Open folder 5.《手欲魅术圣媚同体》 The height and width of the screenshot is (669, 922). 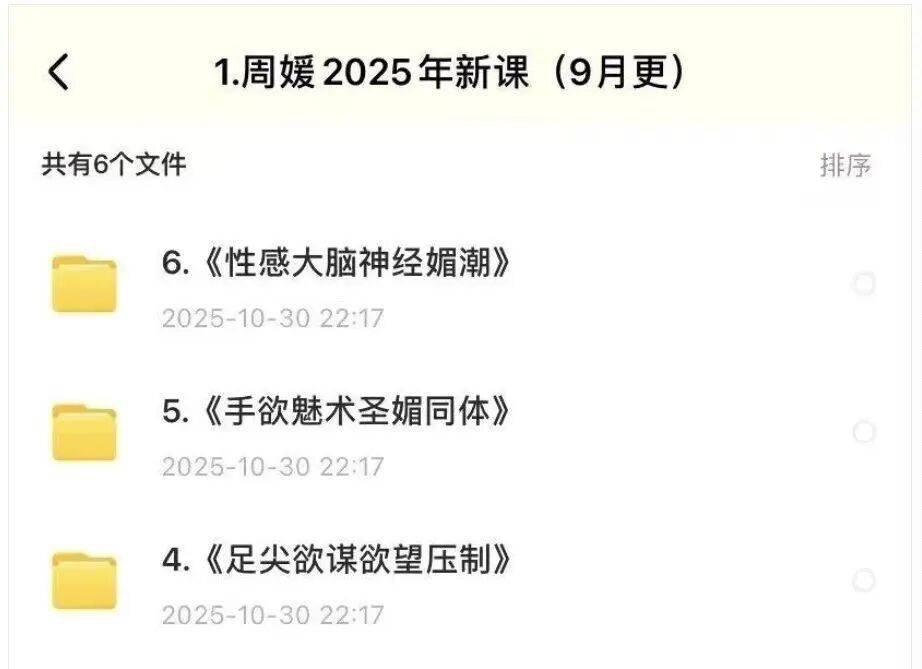pos(336,412)
